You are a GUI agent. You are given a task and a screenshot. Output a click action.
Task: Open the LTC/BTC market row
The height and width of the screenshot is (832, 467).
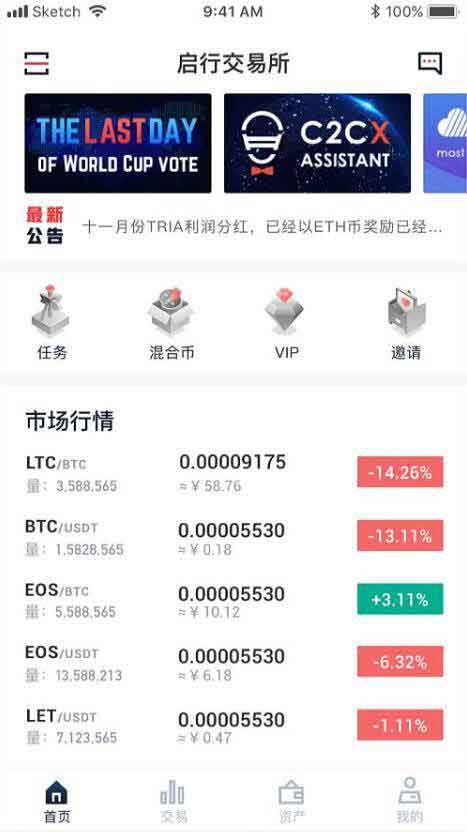pos(234,473)
